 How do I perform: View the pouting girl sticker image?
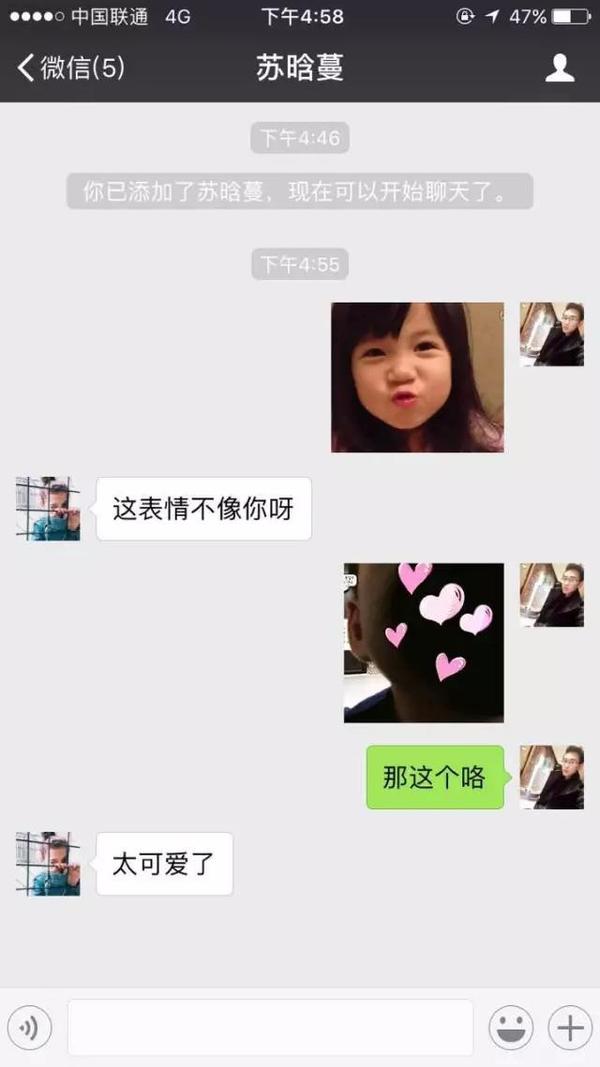(x=418, y=377)
